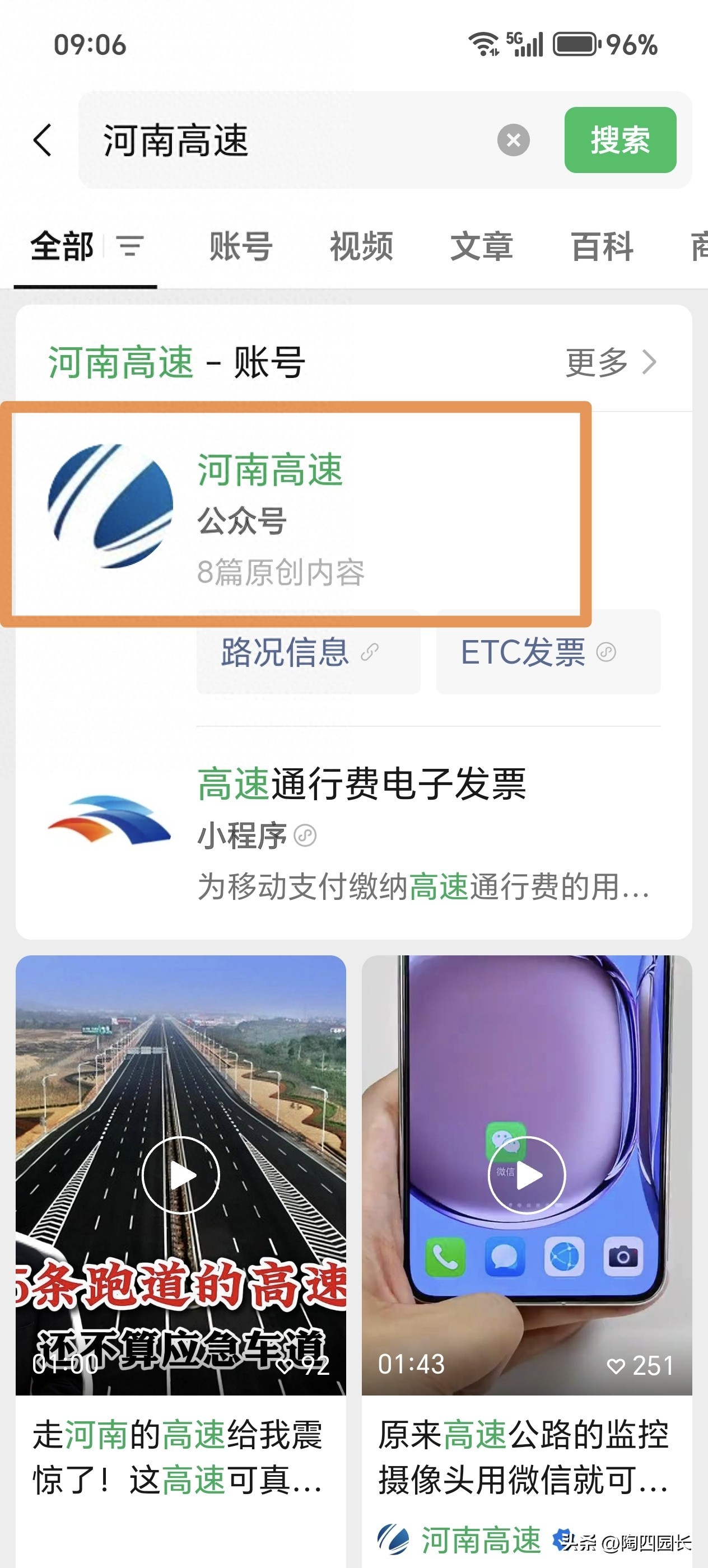Screen dimensions: 708x1568
Task: Clear the search text with the X icon
Action: coord(513,141)
